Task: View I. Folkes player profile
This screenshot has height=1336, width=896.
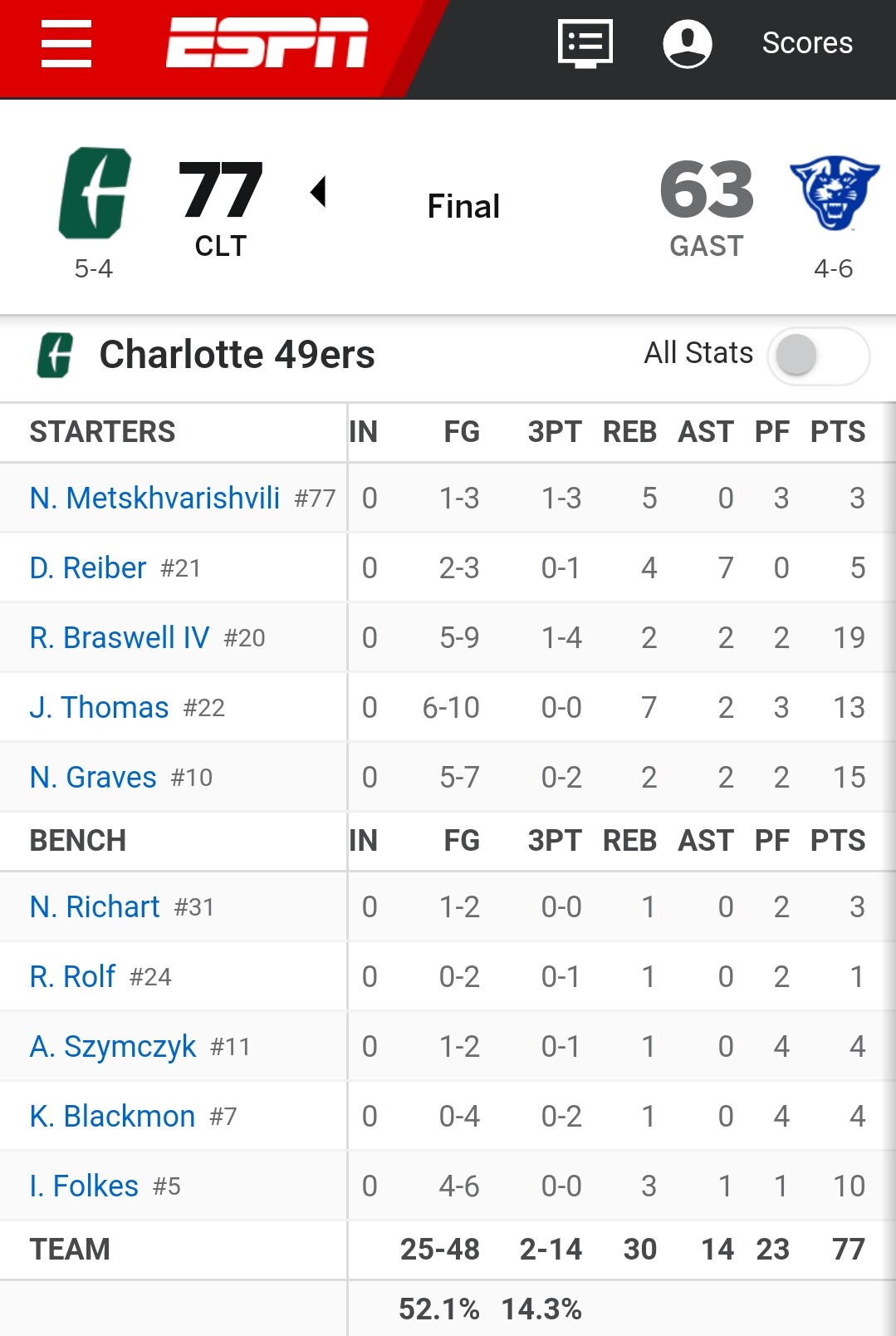Action: 84,1186
